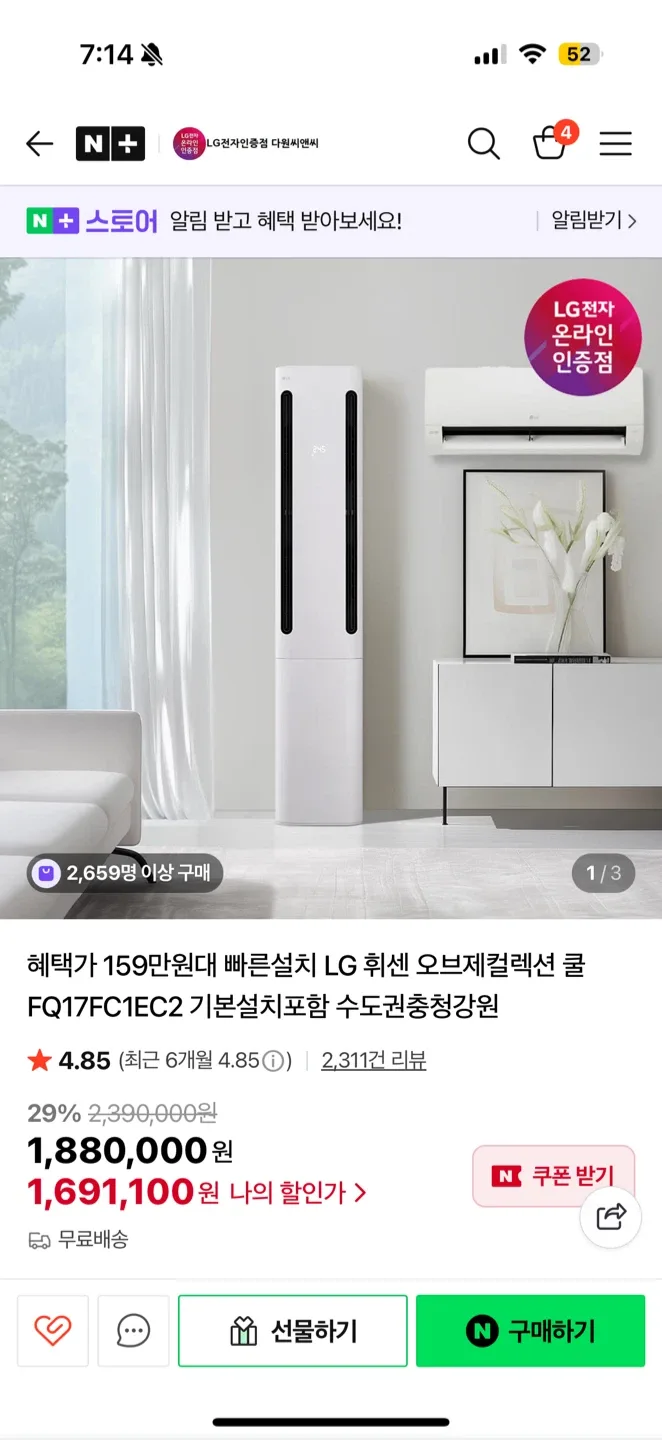Add the product to wishlist heart

53,1330
